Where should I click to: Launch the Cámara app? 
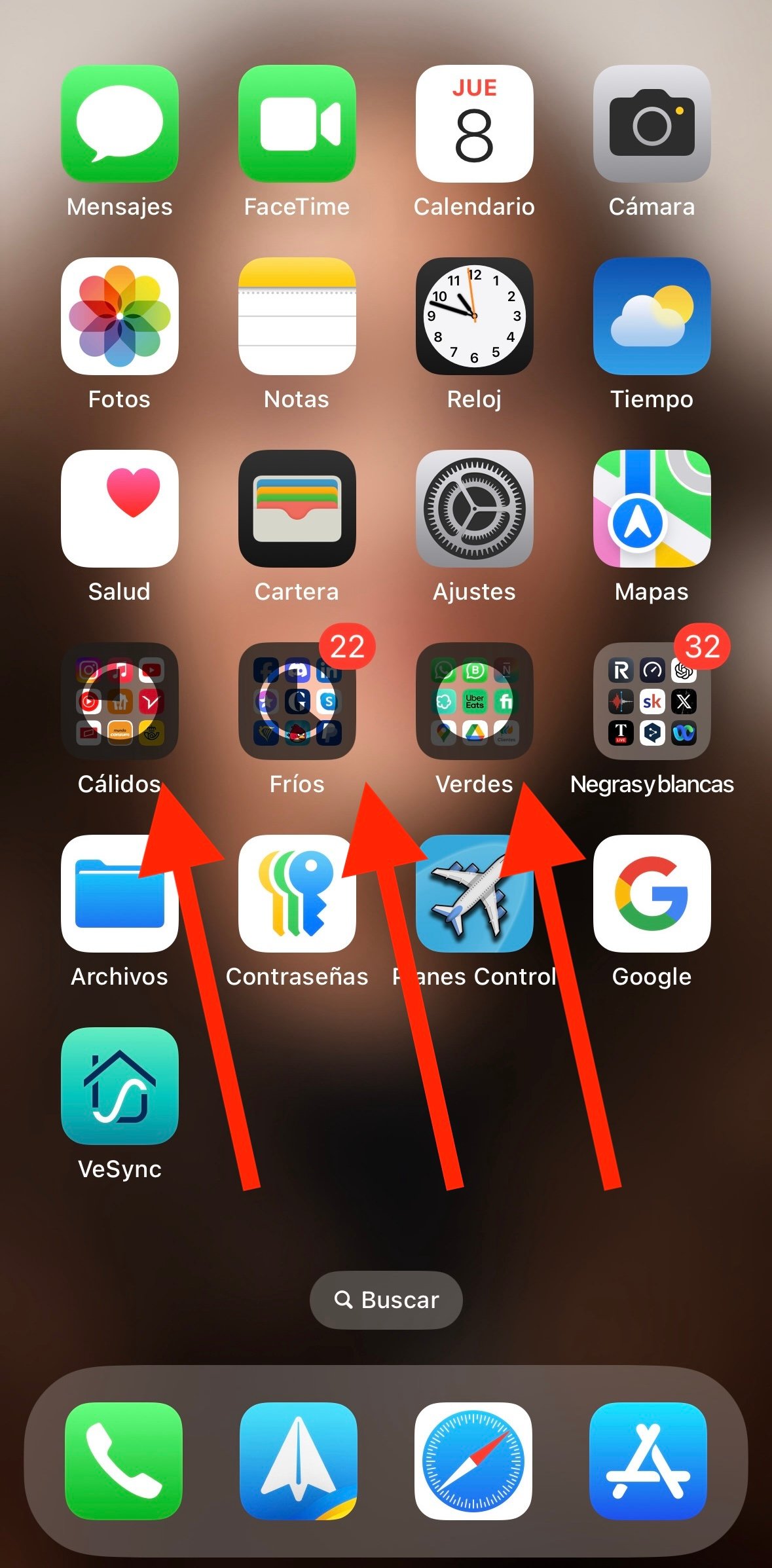pyautogui.click(x=652, y=124)
